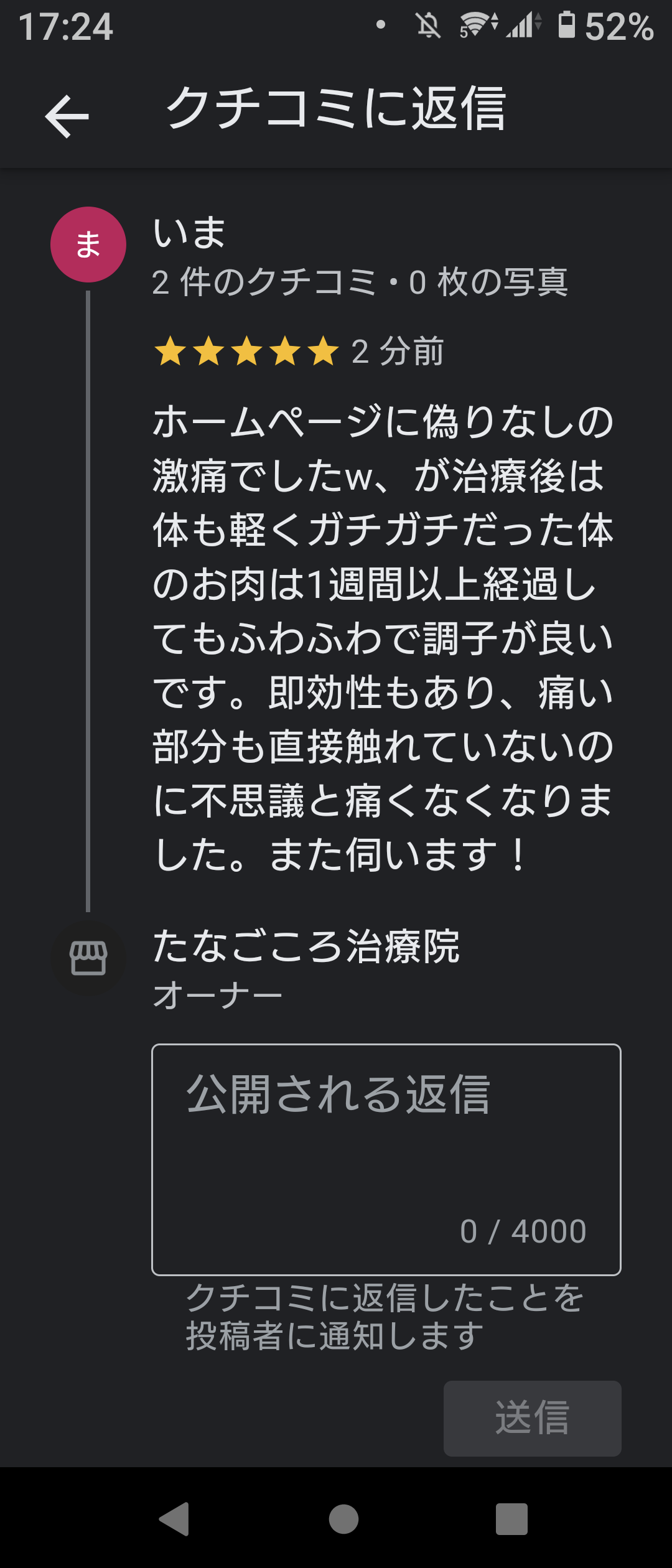The image size is (672, 1568).
Task: Tap the 送信 button
Action: [532, 1418]
